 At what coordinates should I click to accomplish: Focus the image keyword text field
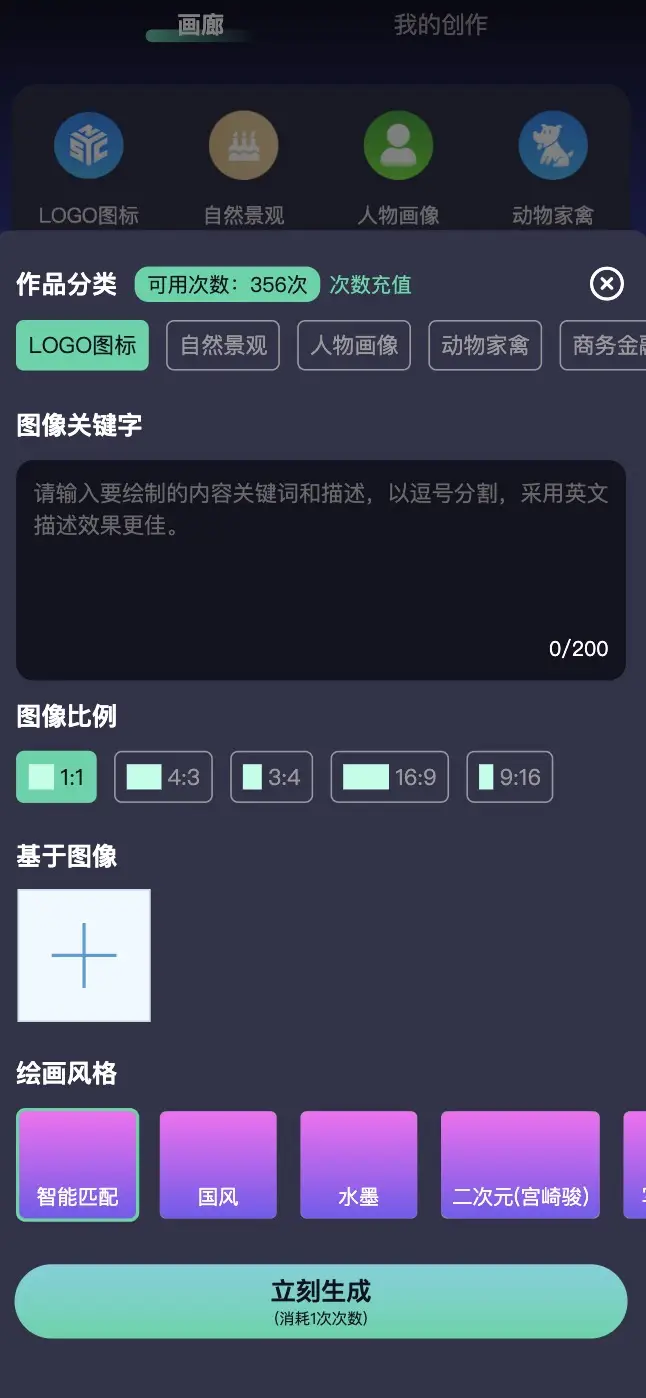pyautogui.click(x=320, y=570)
